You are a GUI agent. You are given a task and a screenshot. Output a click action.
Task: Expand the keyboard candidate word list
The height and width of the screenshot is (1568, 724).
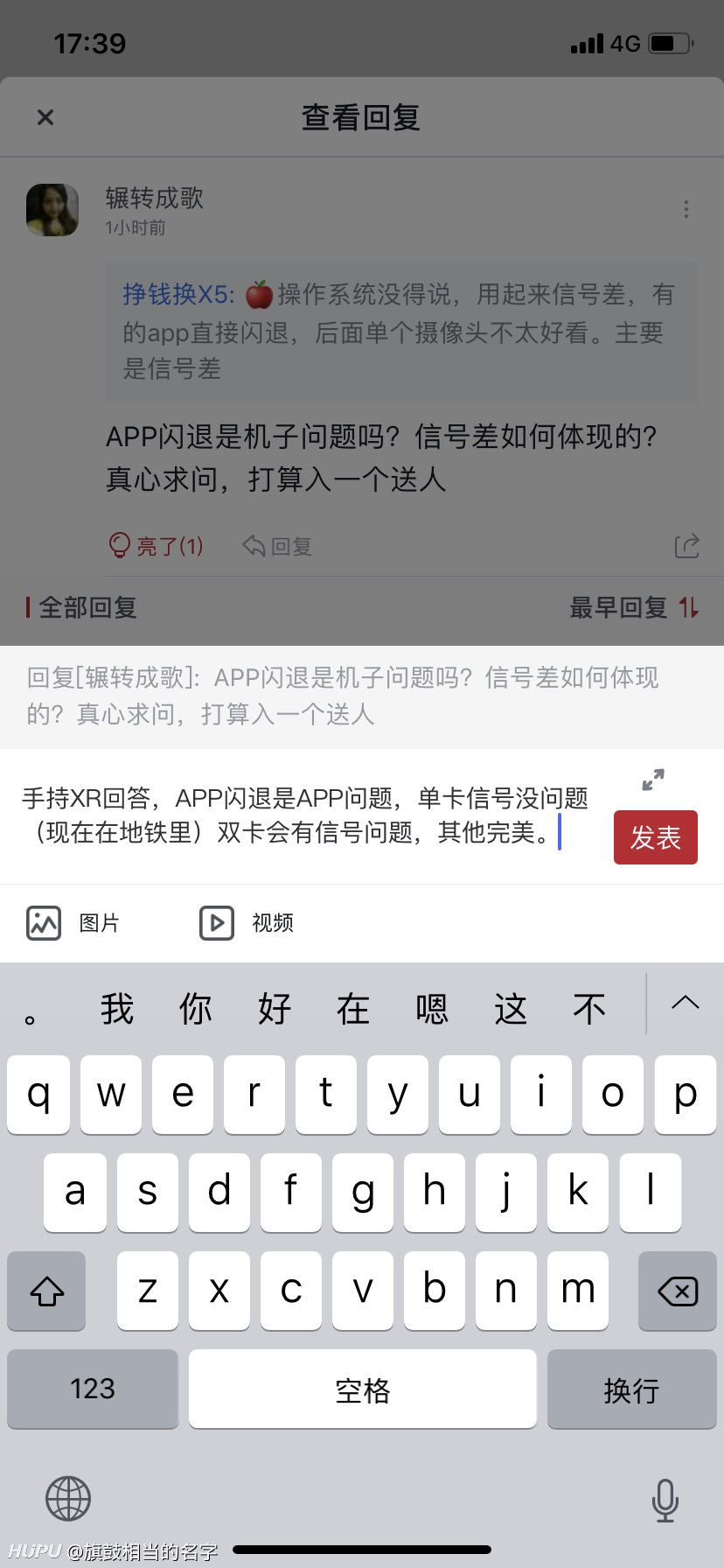tap(686, 1004)
